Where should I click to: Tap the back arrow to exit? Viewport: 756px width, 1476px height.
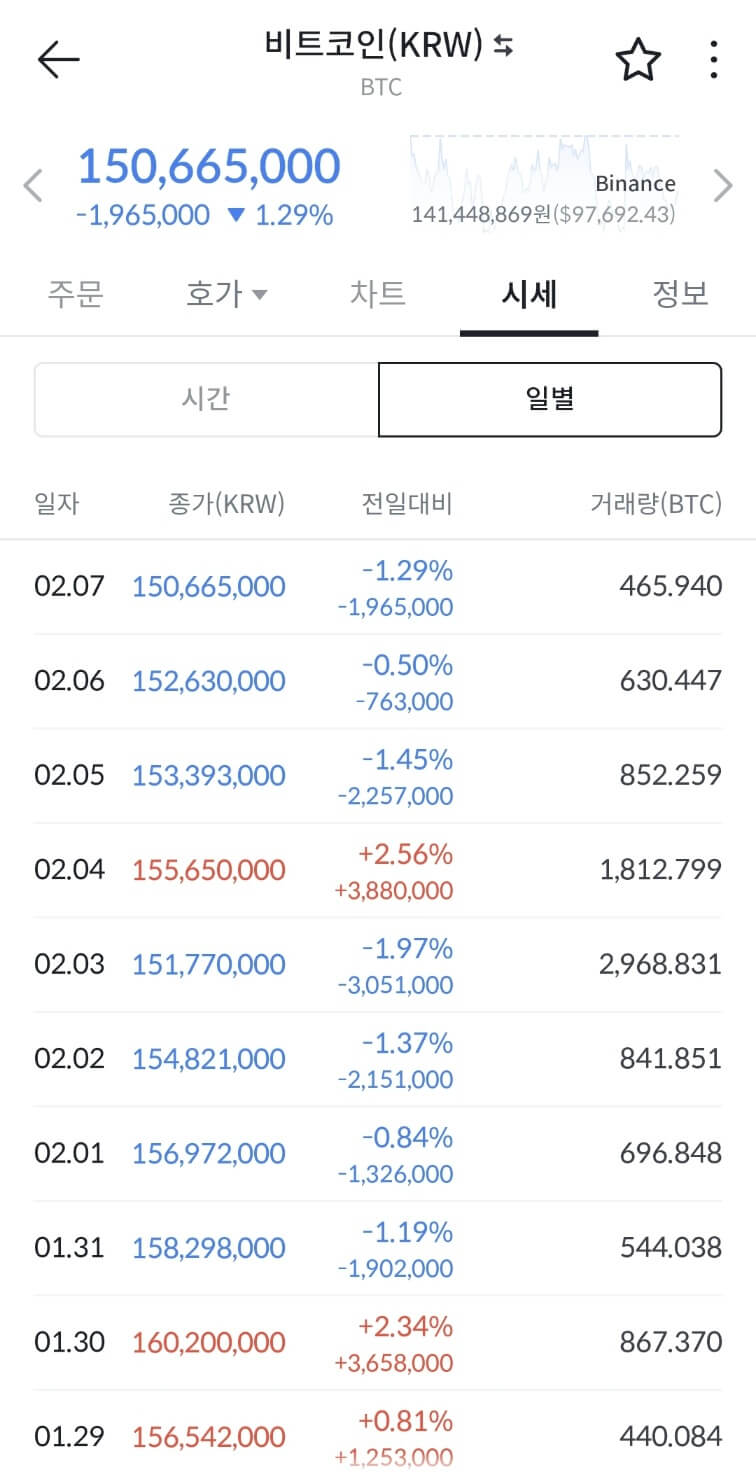pyautogui.click(x=57, y=57)
